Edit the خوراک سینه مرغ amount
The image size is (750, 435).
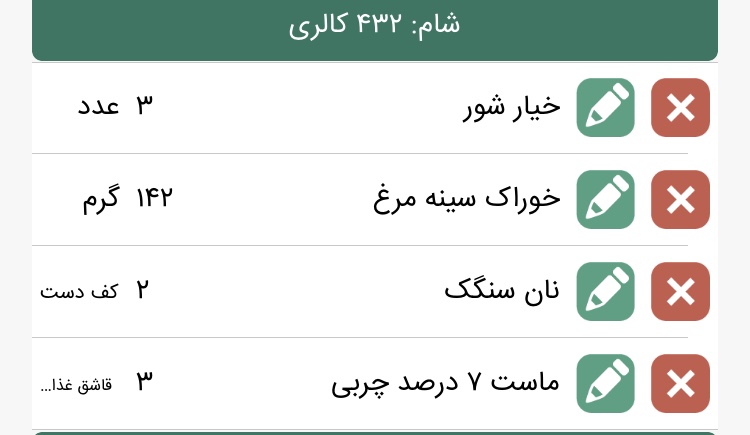[x=606, y=199]
